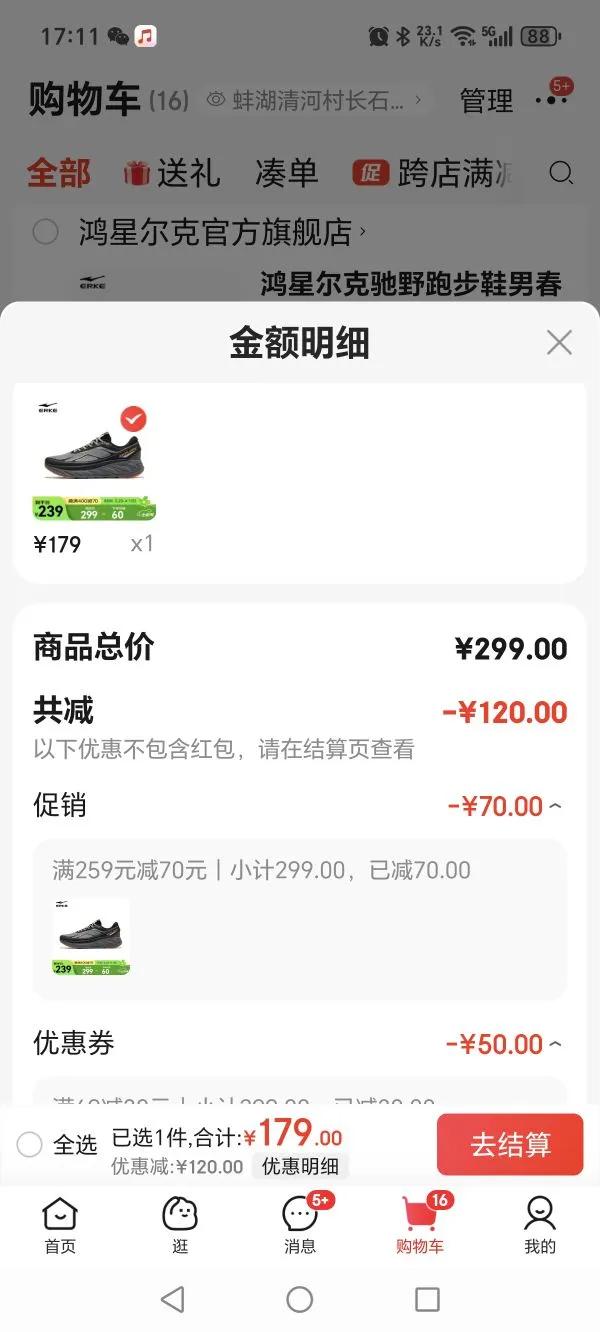Tap the 优惠明细 button
This screenshot has width=600, height=1332.
pyautogui.click(x=300, y=1166)
